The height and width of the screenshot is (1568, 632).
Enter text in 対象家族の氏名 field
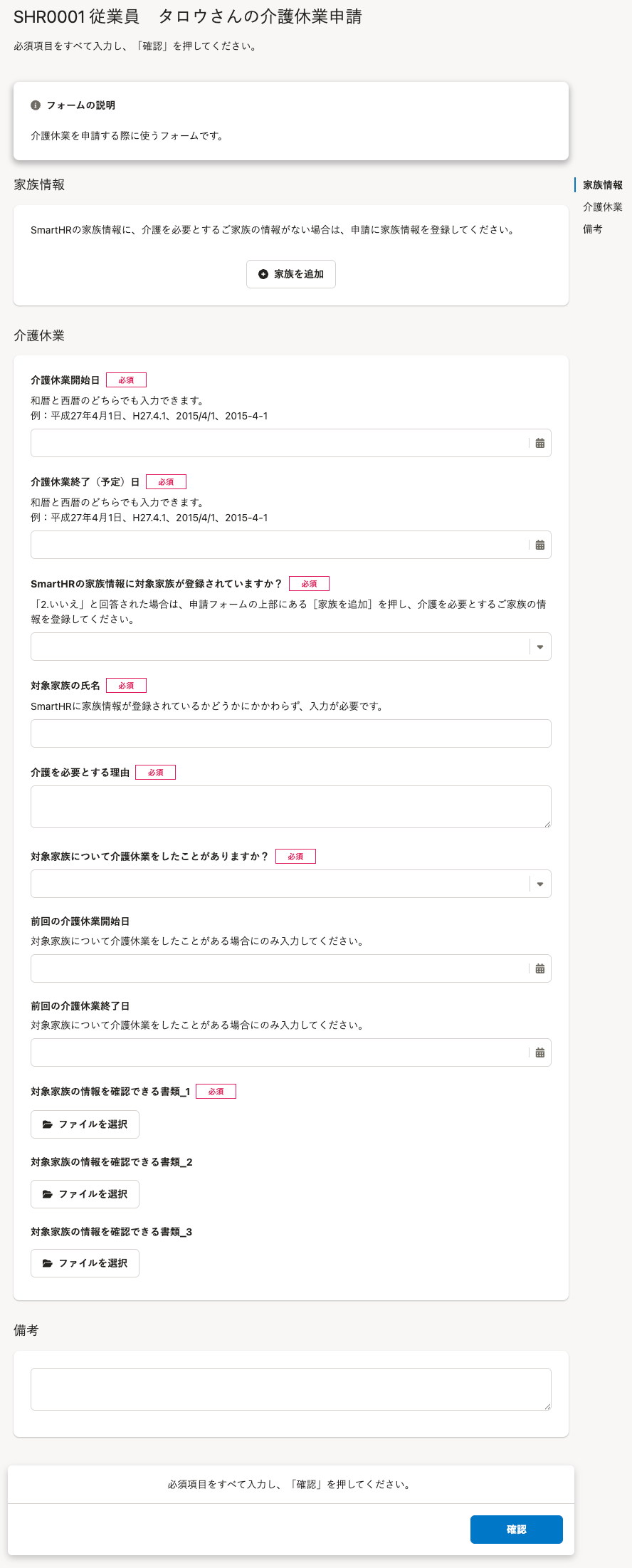[290, 733]
